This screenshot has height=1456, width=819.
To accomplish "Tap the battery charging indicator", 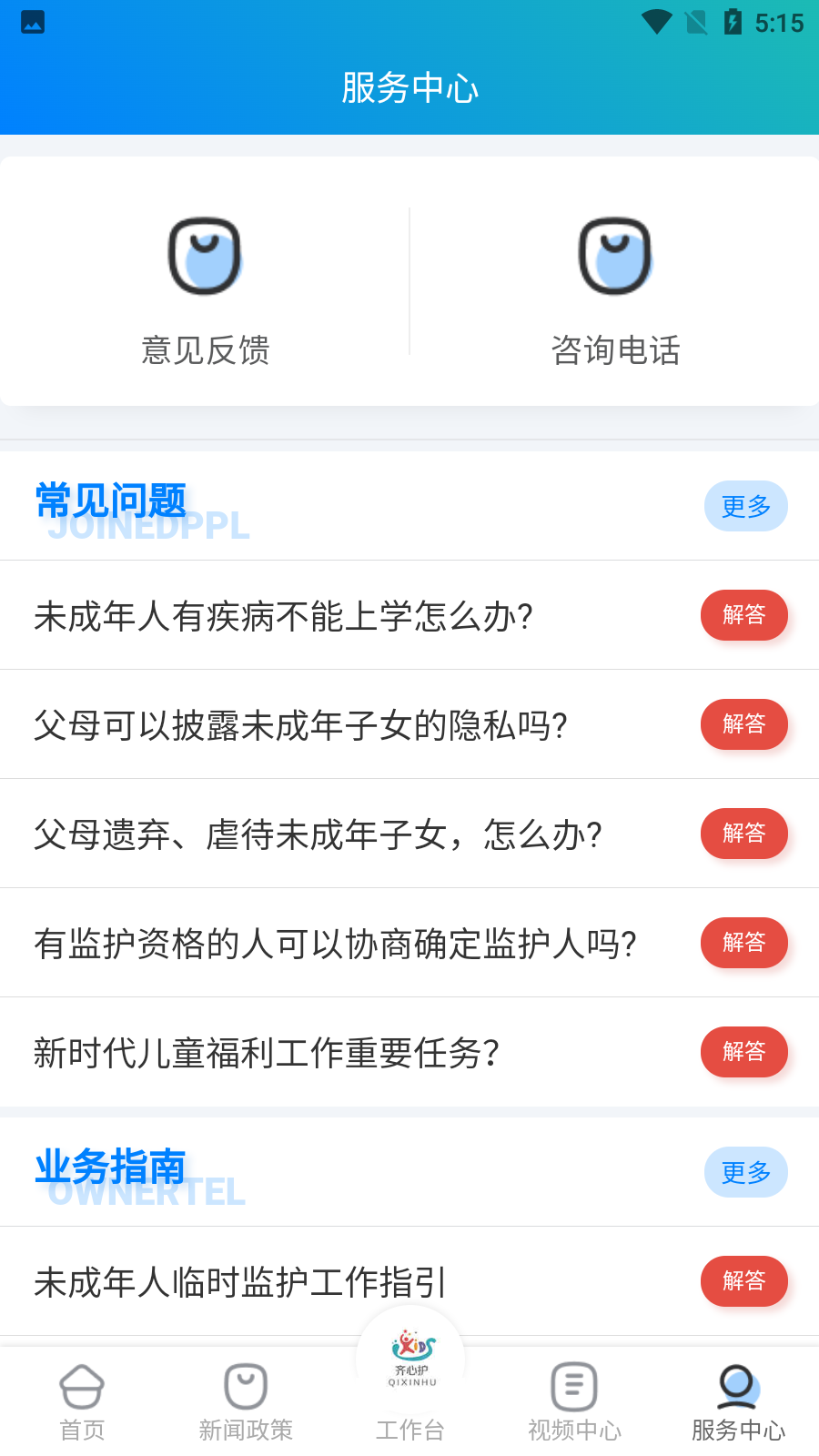I will (x=735, y=23).
